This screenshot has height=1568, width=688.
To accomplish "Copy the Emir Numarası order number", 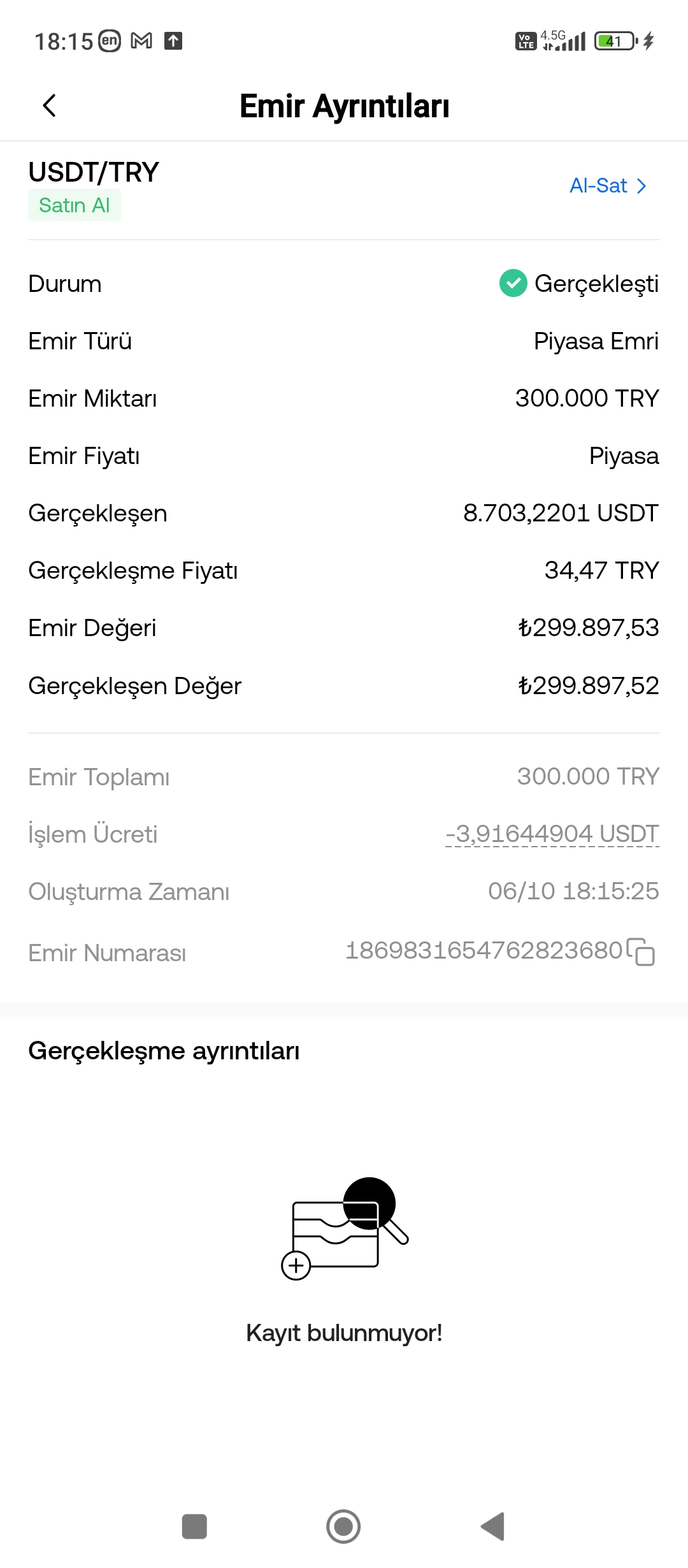I will [x=641, y=952].
